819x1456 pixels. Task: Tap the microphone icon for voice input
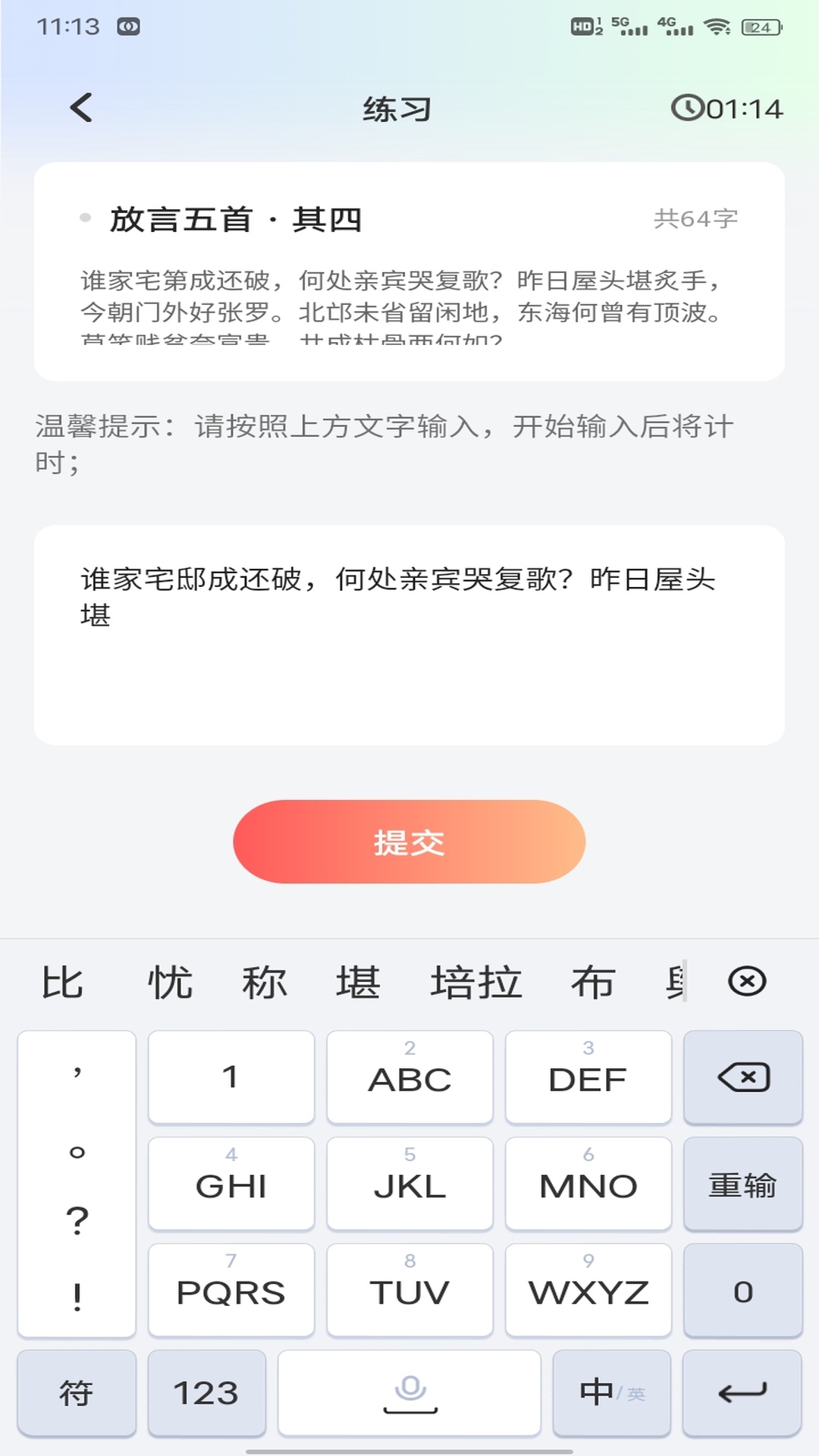(x=409, y=1394)
